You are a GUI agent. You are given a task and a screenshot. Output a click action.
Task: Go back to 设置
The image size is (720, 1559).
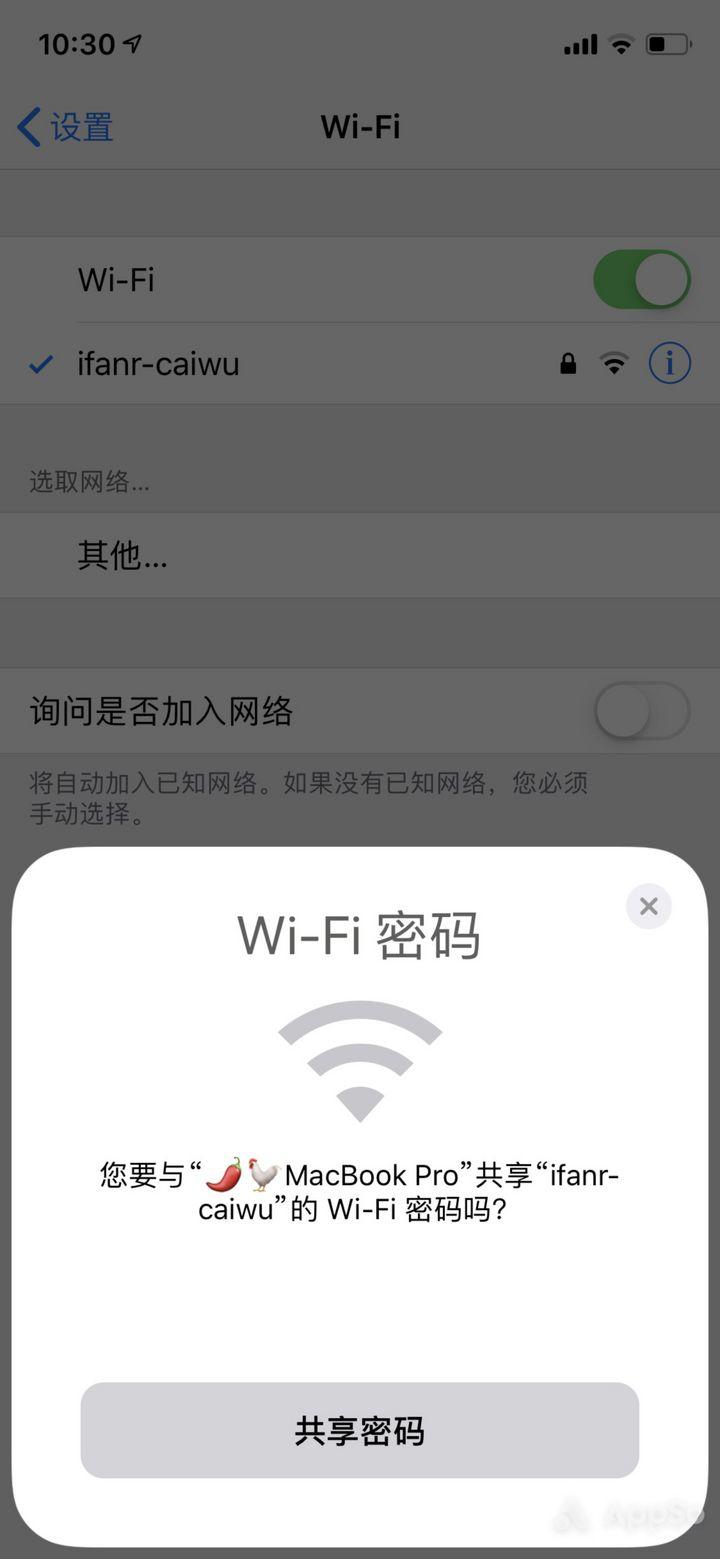pos(66,127)
